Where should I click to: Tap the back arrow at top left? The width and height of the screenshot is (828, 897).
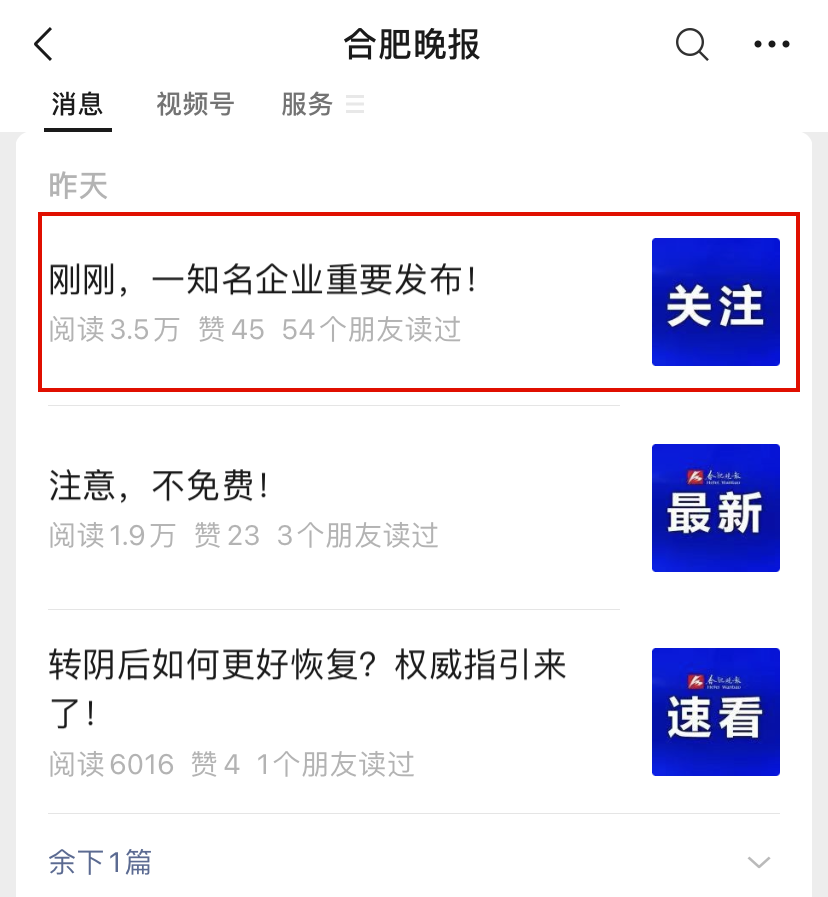[42, 44]
